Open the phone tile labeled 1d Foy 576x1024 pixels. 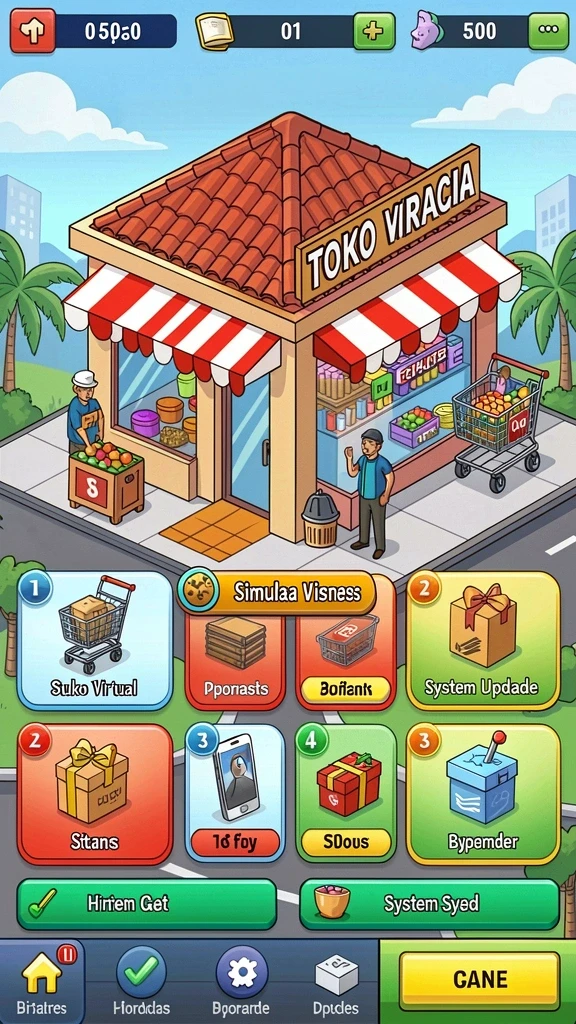point(235,793)
